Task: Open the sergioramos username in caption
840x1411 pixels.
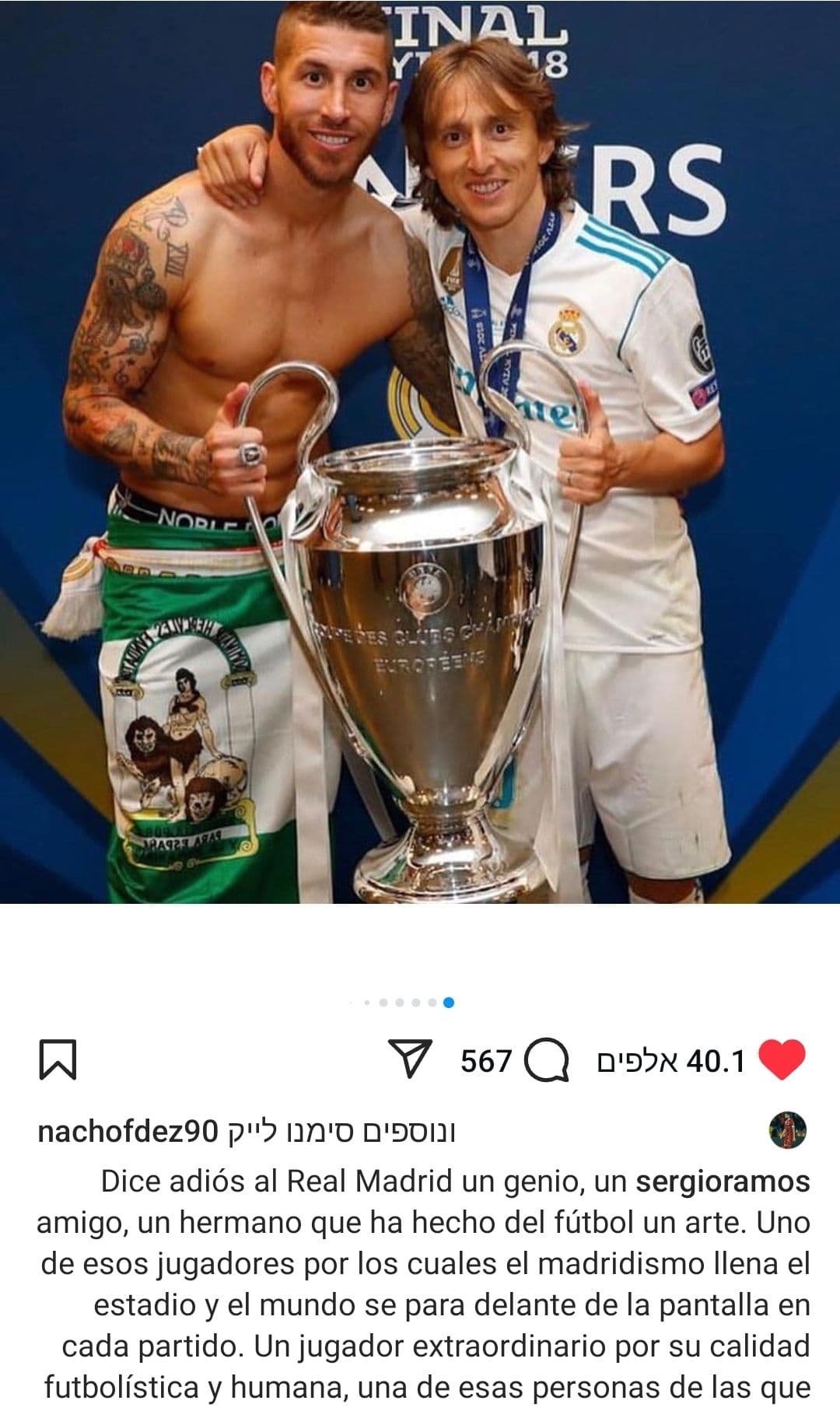Action: pyautogui.click(x=723, y=1182)
